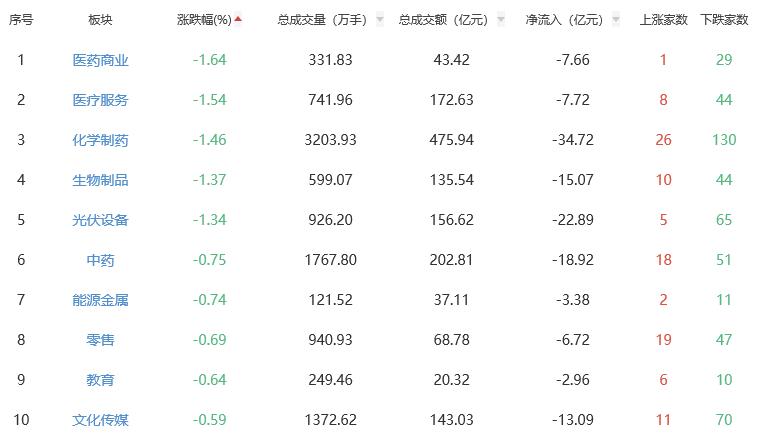The width and height of the screenshot is (765, 438).
Task: Open the 医药商业 sector
Action: pos(101,60)
